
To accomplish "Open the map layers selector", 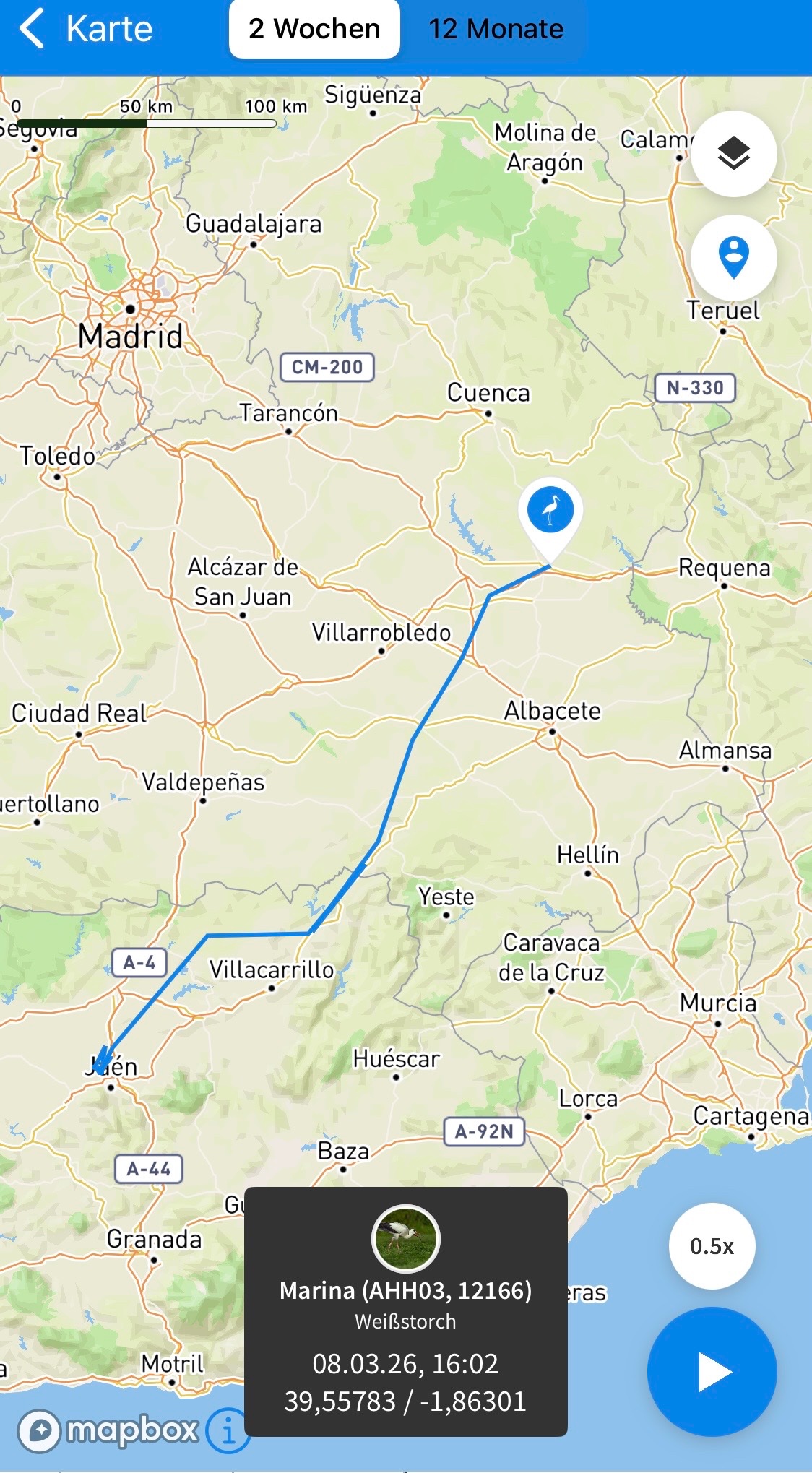I will click(733, 153).
